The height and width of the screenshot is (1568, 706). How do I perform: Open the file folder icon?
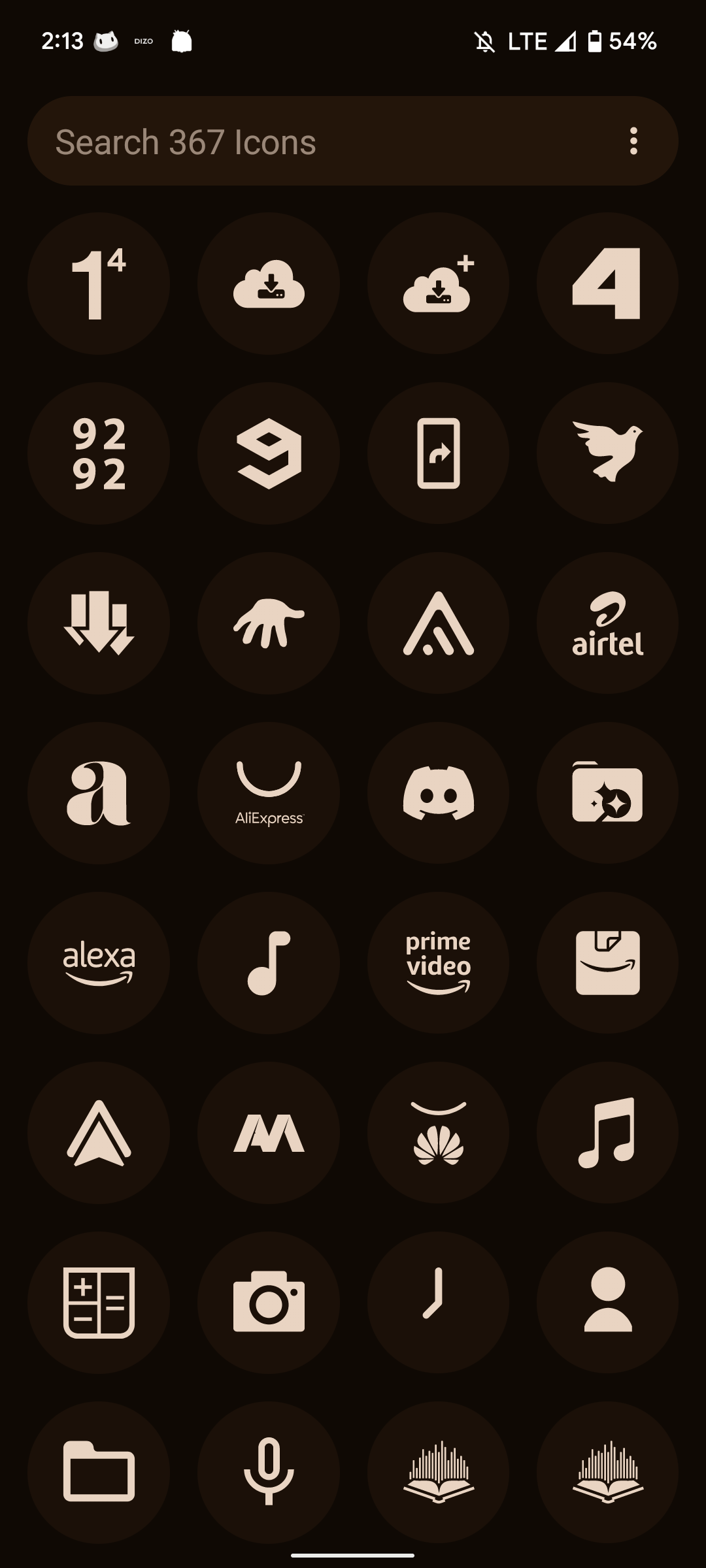[x=99, y=1473]
